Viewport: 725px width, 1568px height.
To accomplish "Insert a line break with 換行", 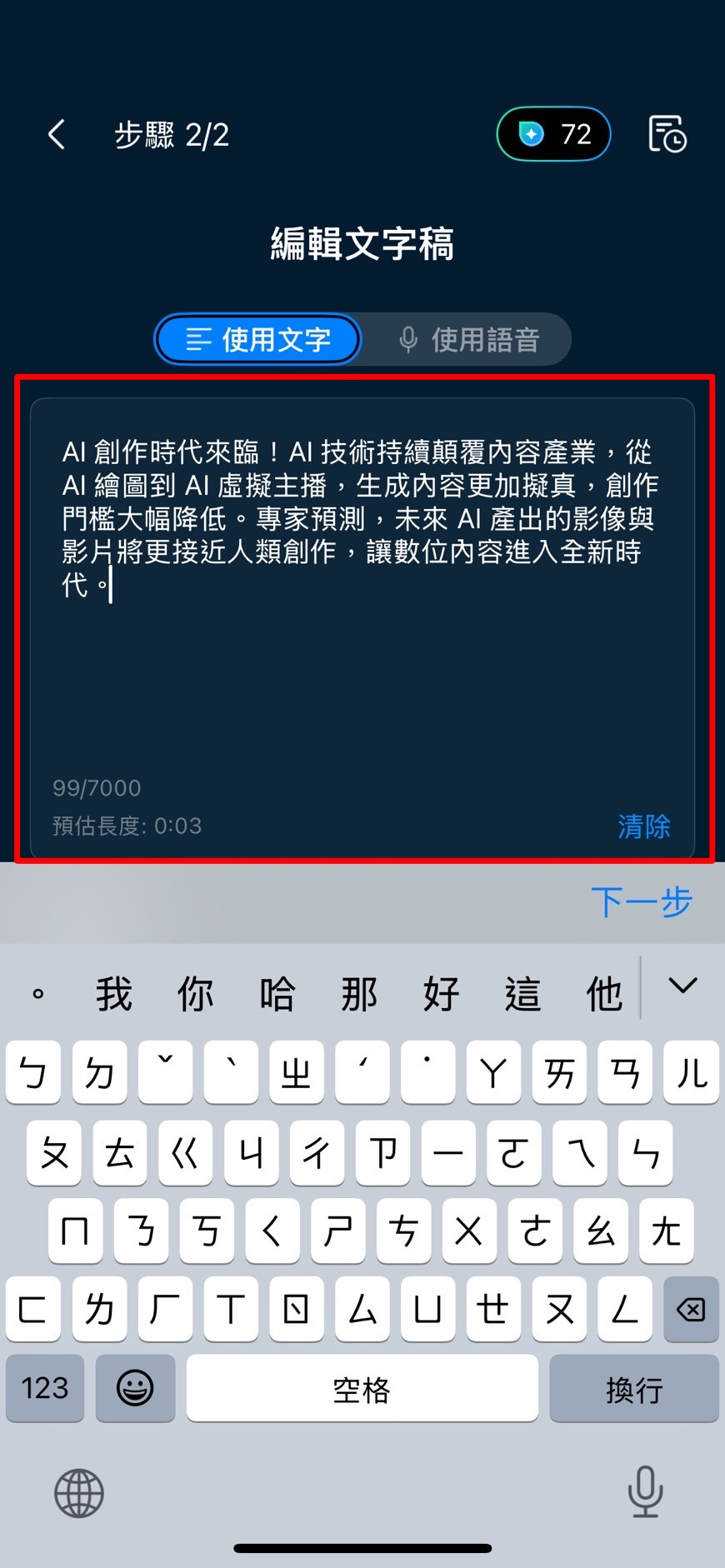I will click(x=633, y=1388).
